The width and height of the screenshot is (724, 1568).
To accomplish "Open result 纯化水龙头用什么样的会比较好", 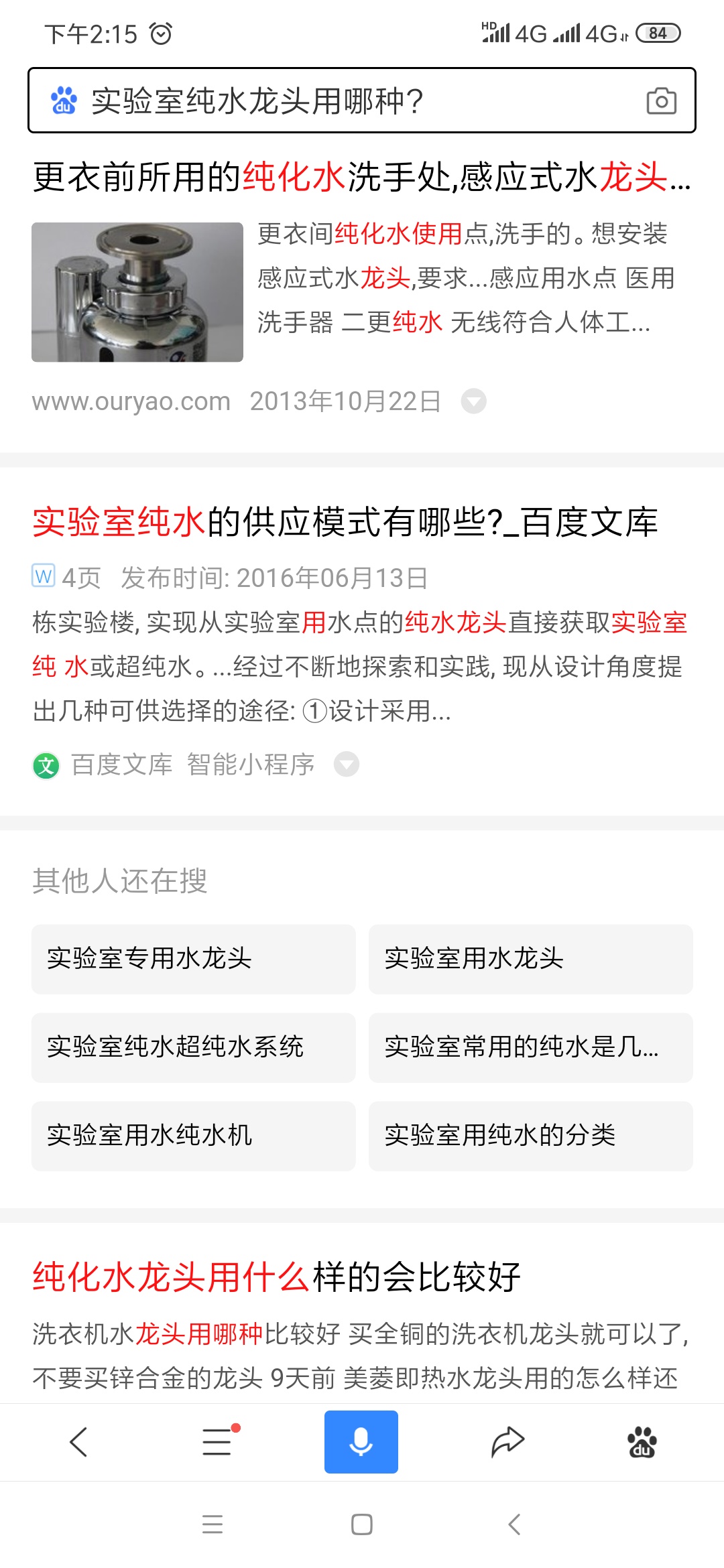I will pyautogui.click(x=276, y=1277).
